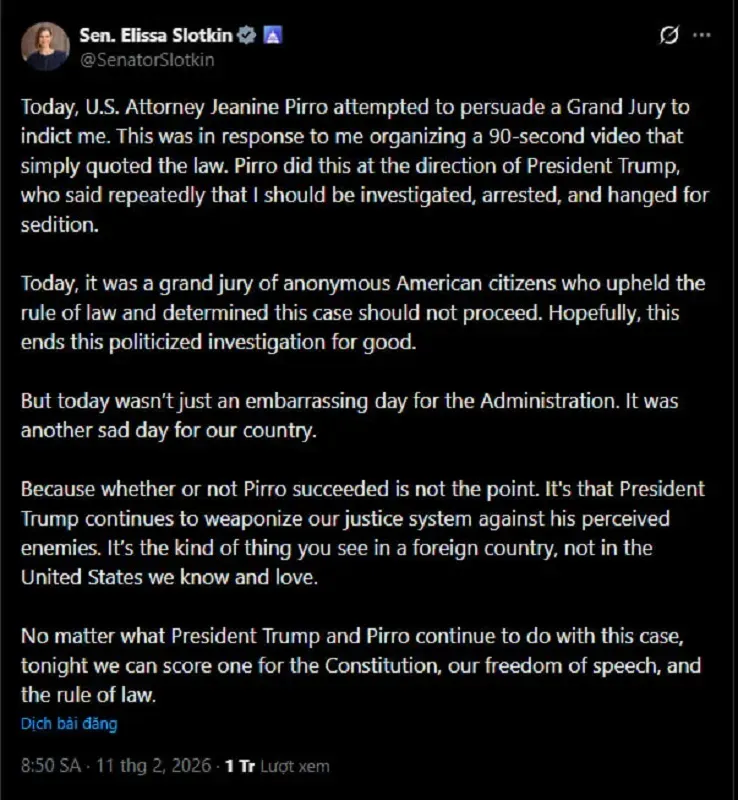The width and height of the screenshot is (738, 800).
Task: Open the post's overflow menu
Action: point(703,35)
